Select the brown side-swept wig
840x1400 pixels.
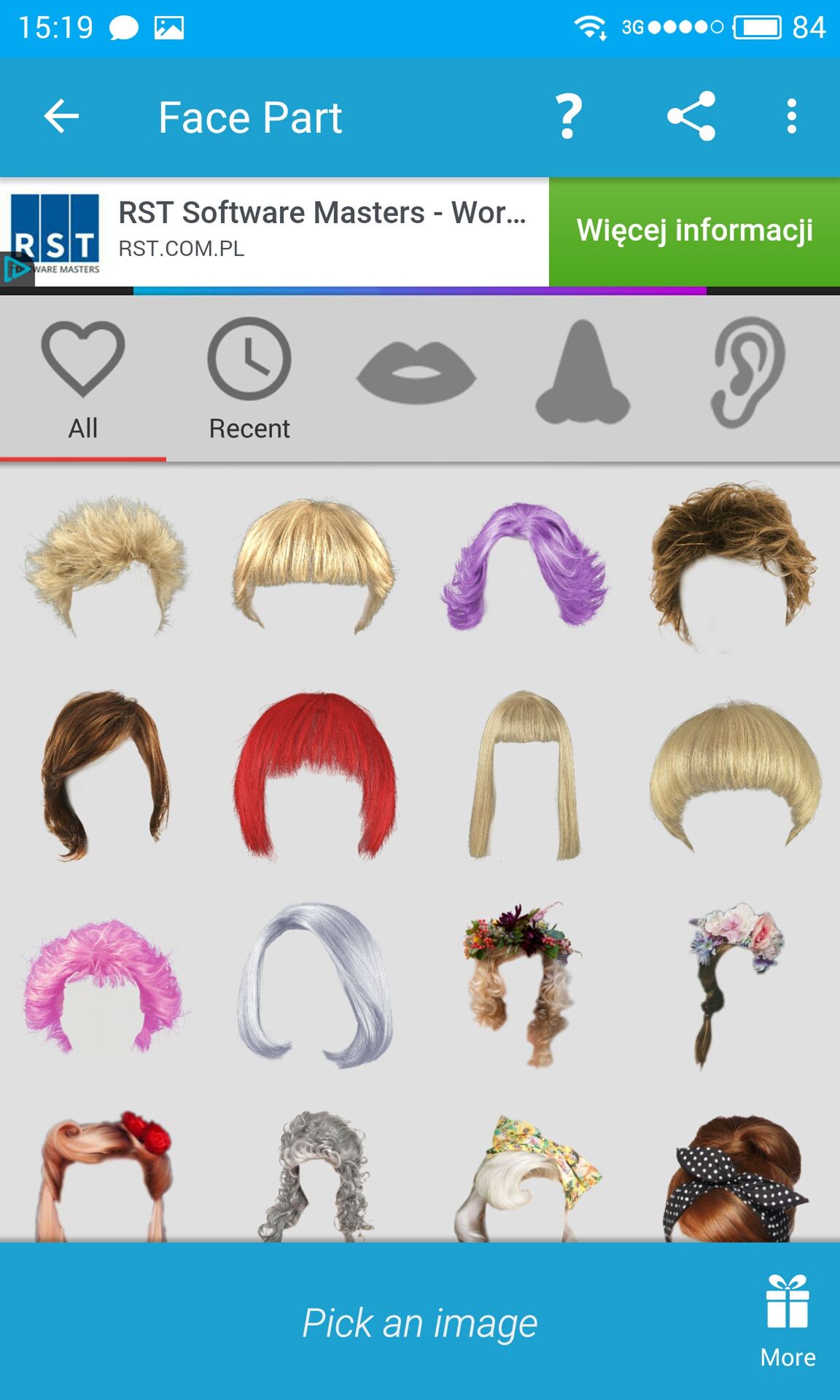pyautogui.click(x=105, y=775)
